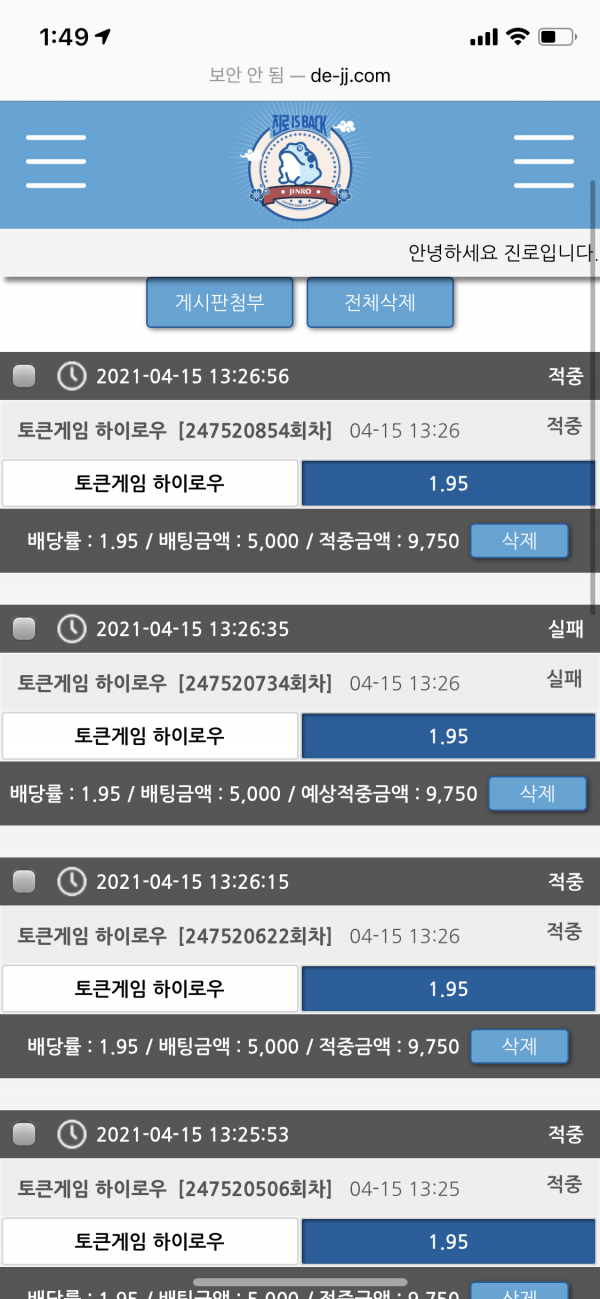Tap the 전체삭제 button
This screenshot has height=1299, width=600.
[380, 302]
